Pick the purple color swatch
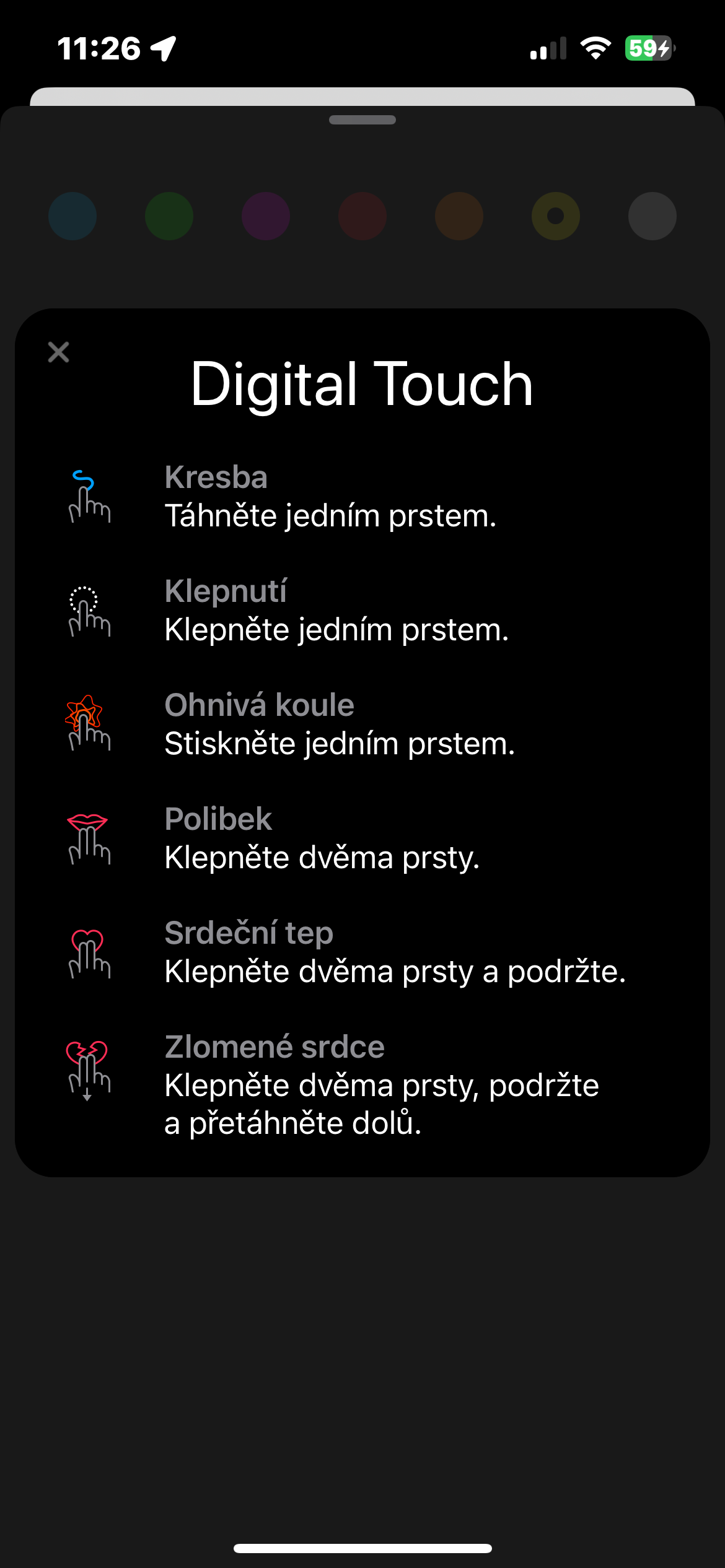Screen dimensions: 725x1568 point(266,216)
